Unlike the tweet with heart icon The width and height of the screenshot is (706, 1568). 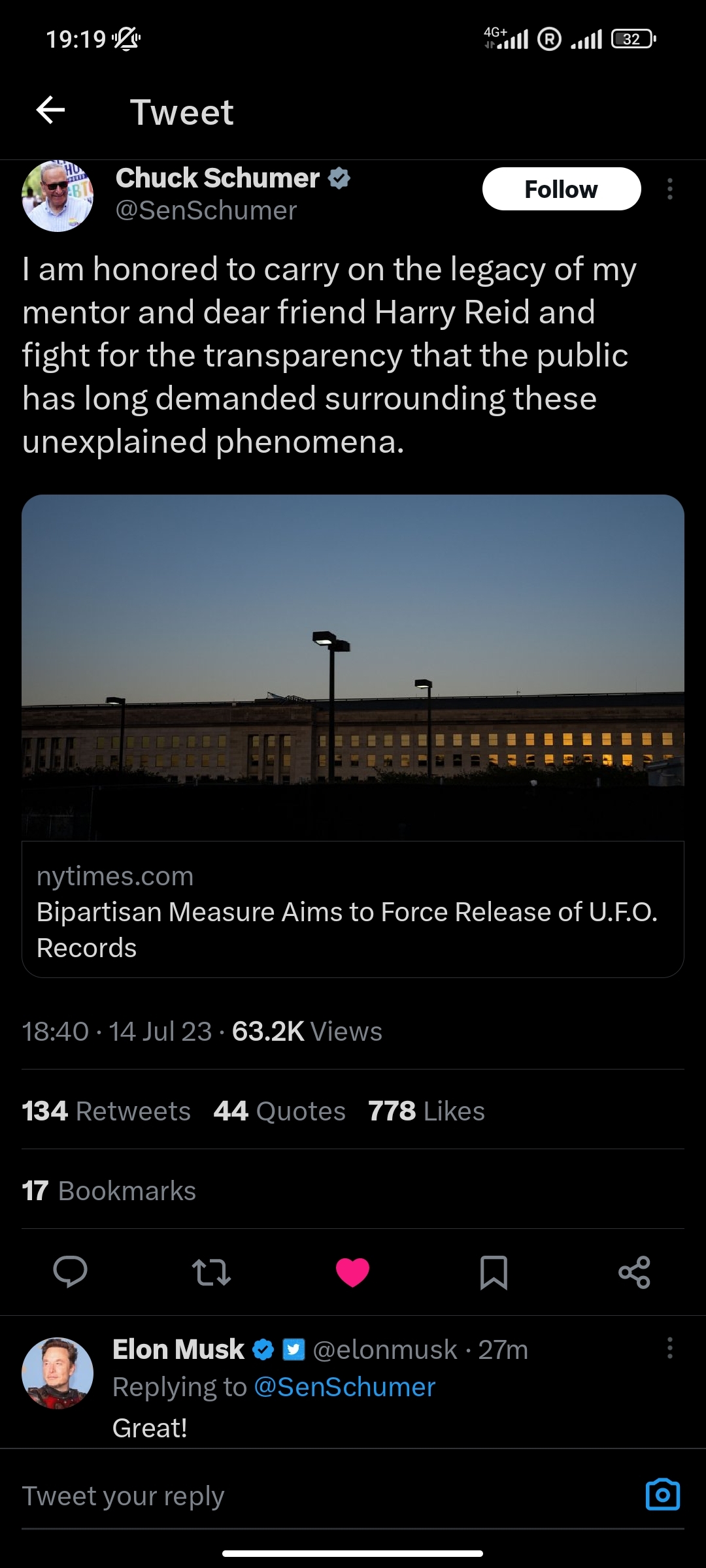(x=352, y=1271)
